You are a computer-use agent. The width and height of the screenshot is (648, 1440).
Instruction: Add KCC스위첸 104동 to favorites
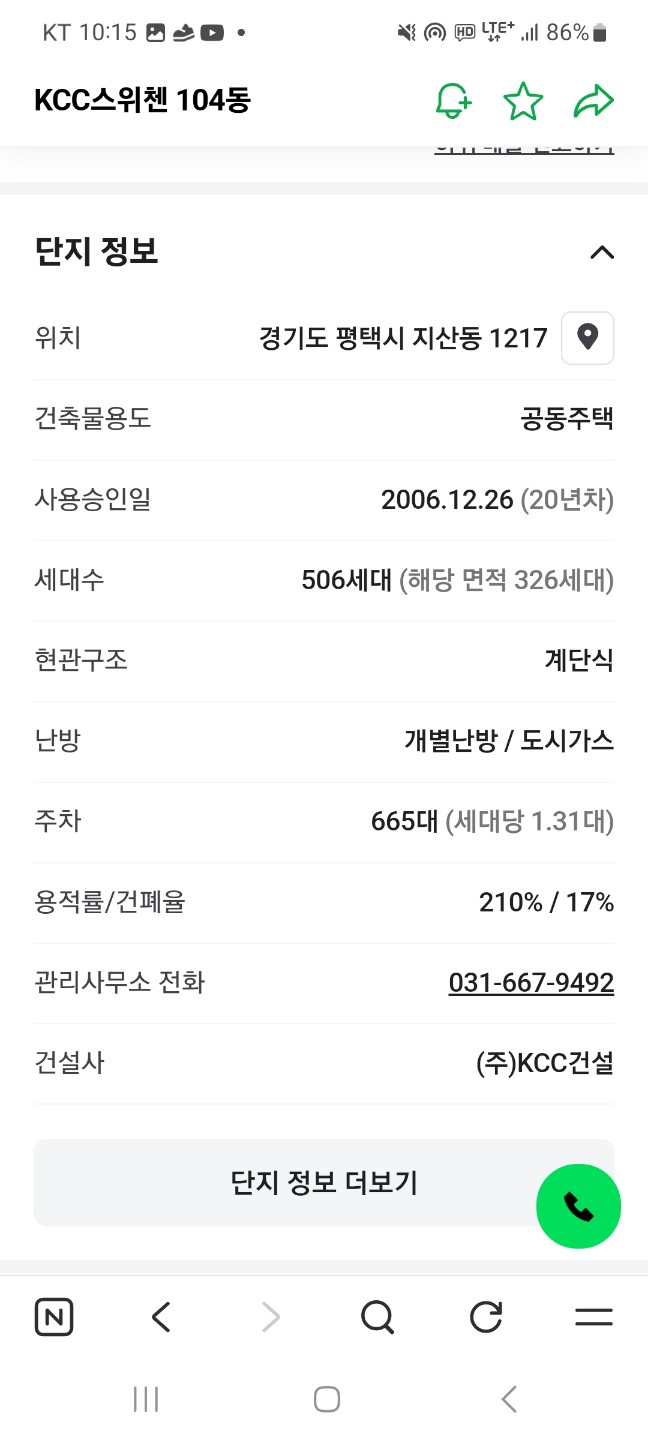pos(522,101)
